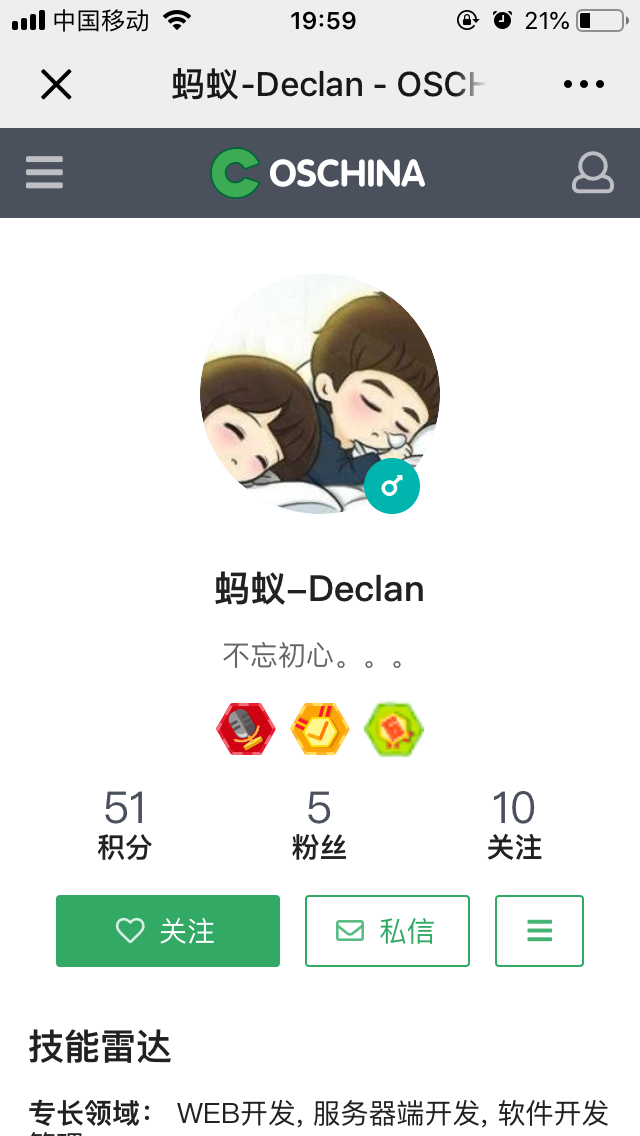Image resolution: width=640 pixels, height=1136 pixels.
Task: Open the user account icon
Action: pos(592,173)
